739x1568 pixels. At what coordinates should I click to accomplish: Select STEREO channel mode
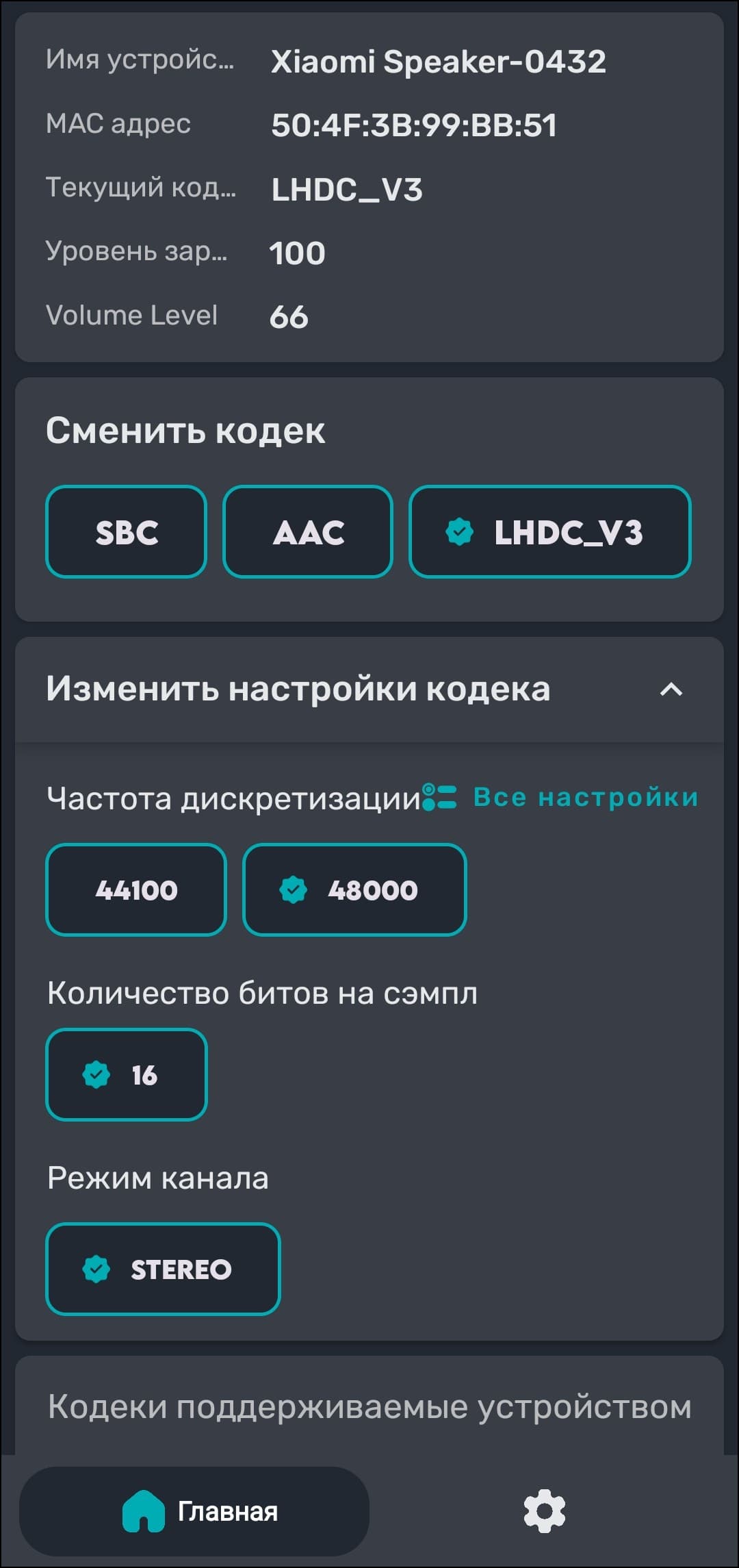163,1269
